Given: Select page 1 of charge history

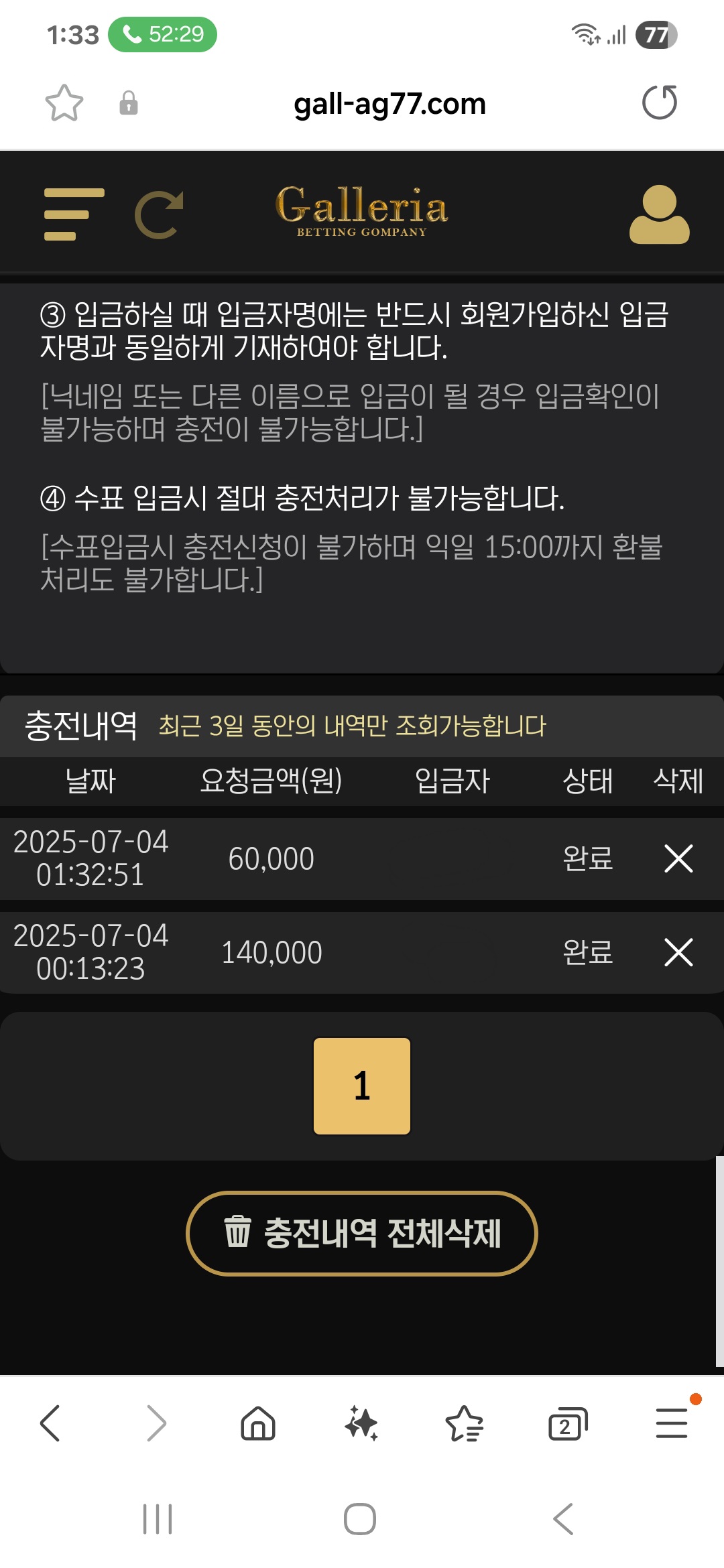Looking at the screenshot, I should pos(362,1086).
